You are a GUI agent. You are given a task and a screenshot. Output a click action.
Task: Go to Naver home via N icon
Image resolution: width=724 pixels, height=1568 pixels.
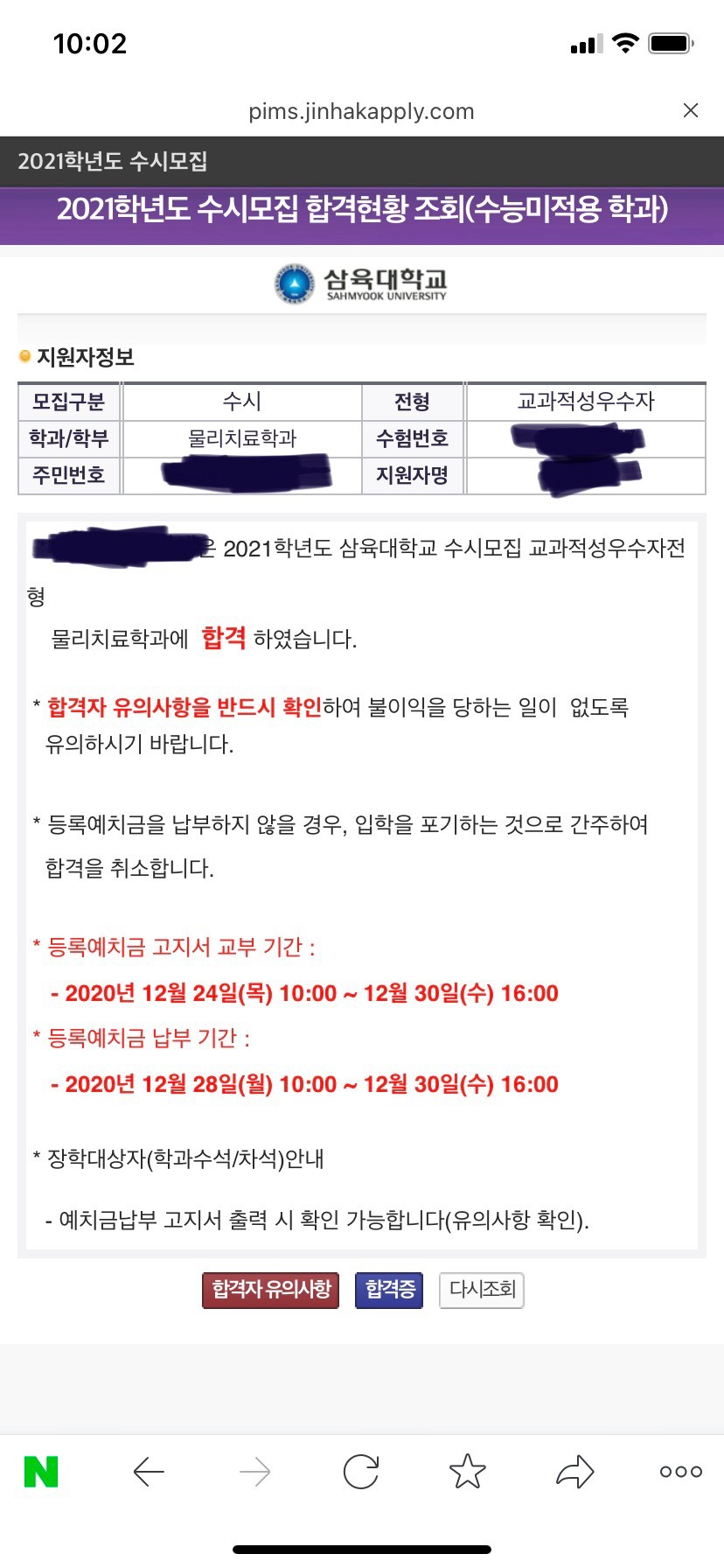pos(41,1472)
